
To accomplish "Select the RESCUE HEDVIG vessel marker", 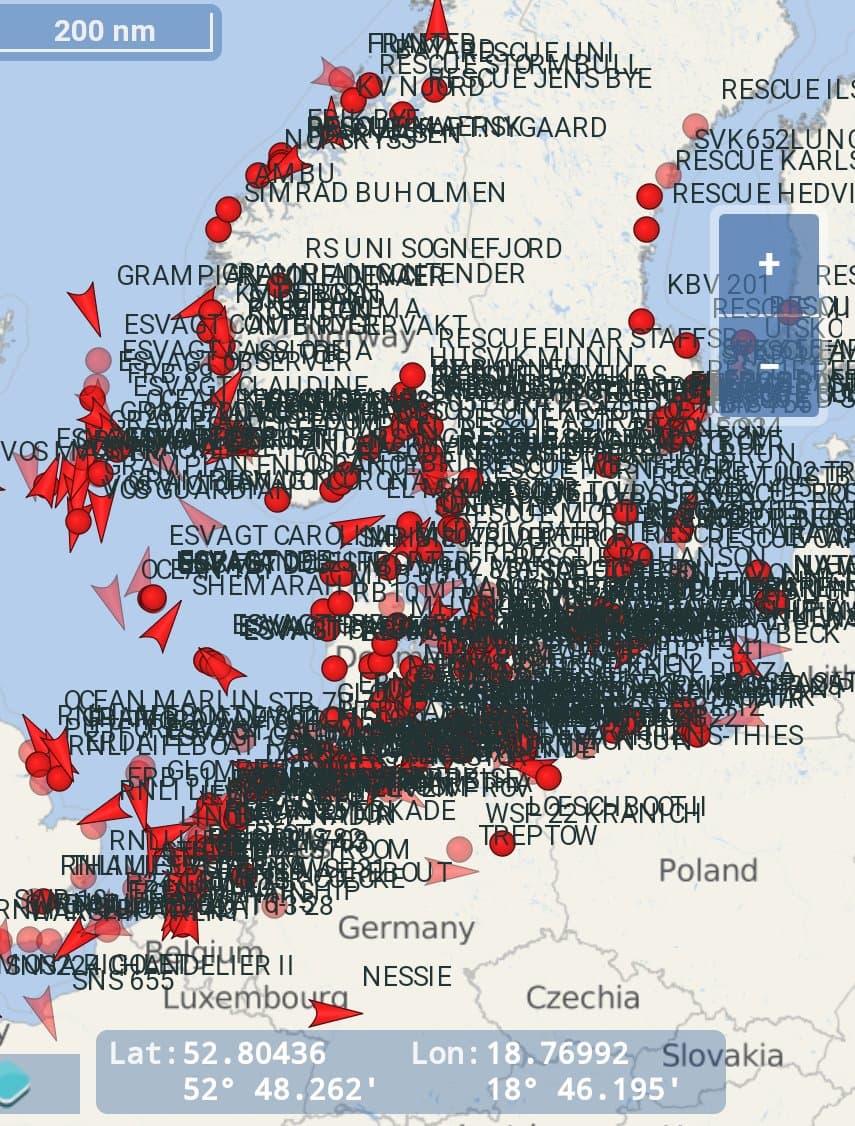I will click(649, 196).
